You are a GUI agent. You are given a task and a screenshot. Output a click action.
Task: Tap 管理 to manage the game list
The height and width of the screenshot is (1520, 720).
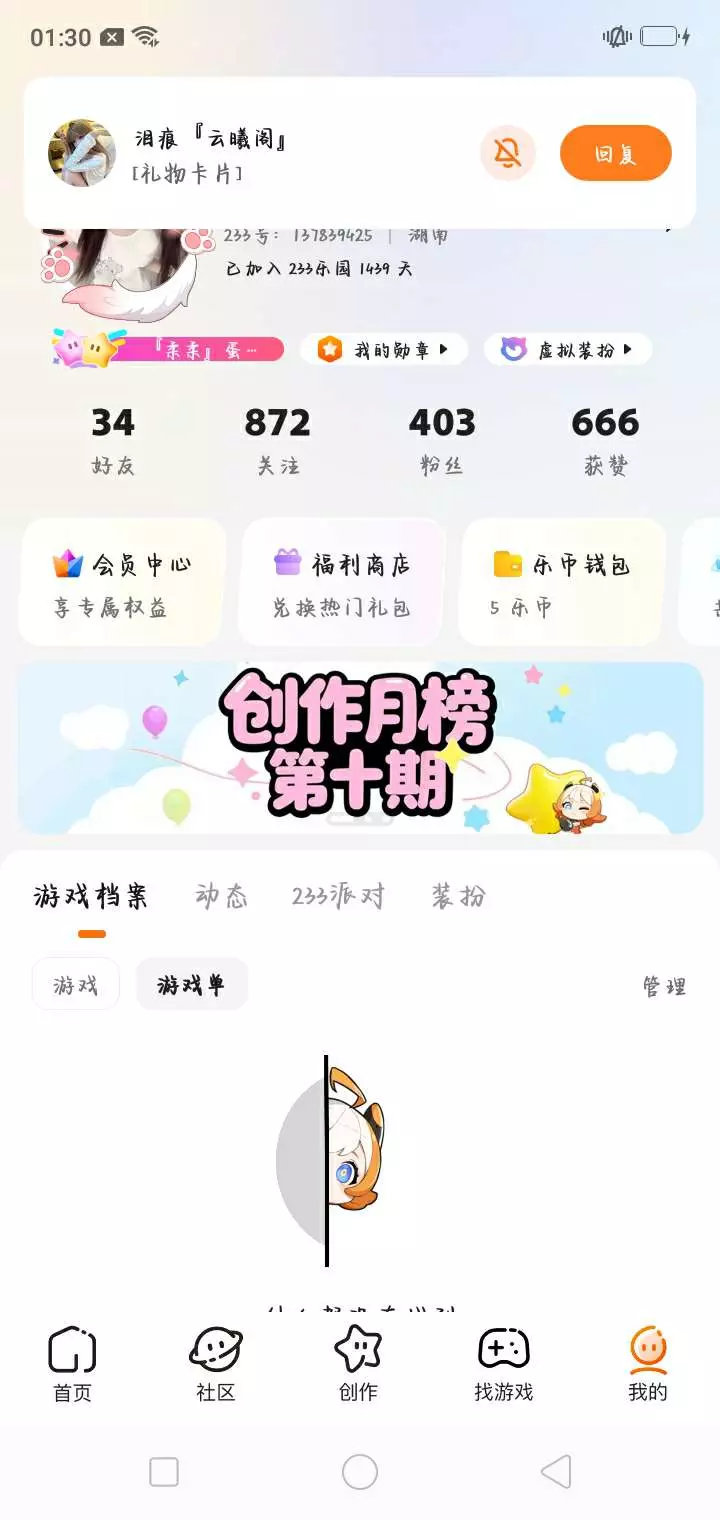pyautogui.click(x=664, y=987)
